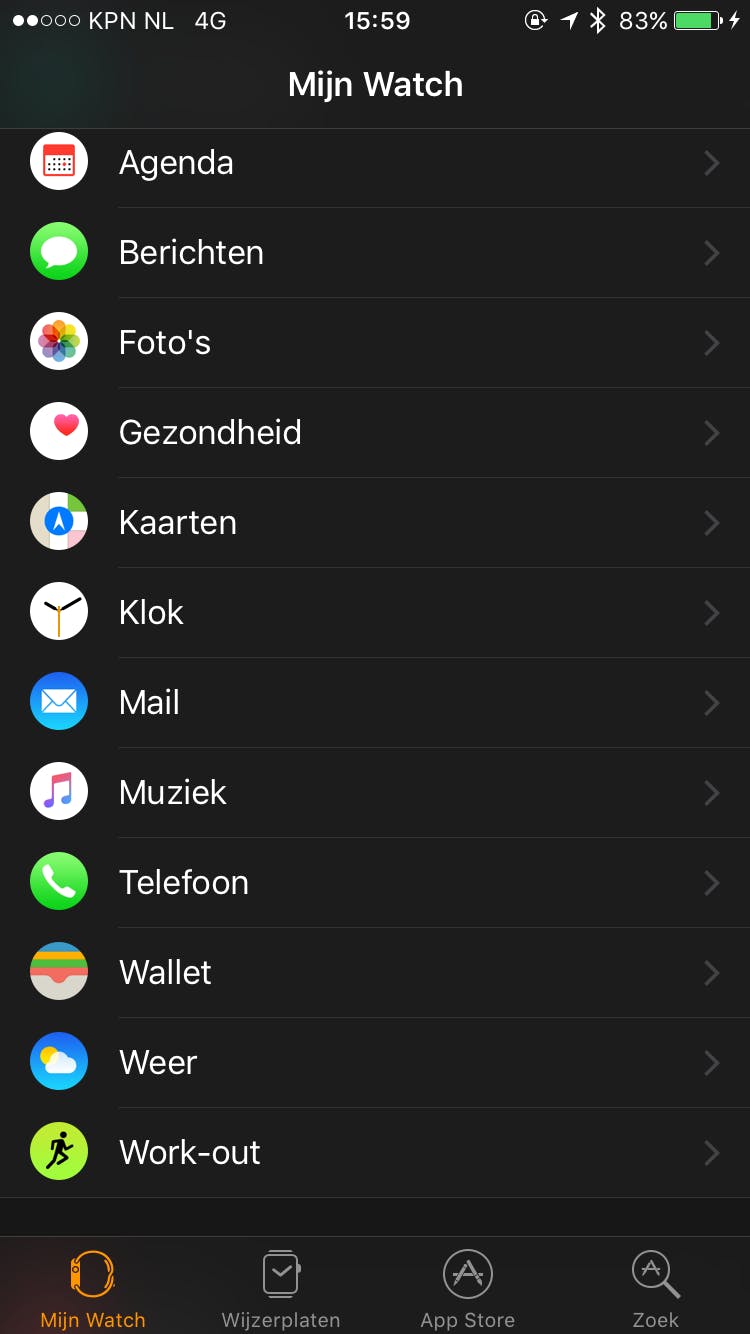Open the Agenda settings row
The width and height of the screenshot is (750, 1334).
click(x=375, y=163)
